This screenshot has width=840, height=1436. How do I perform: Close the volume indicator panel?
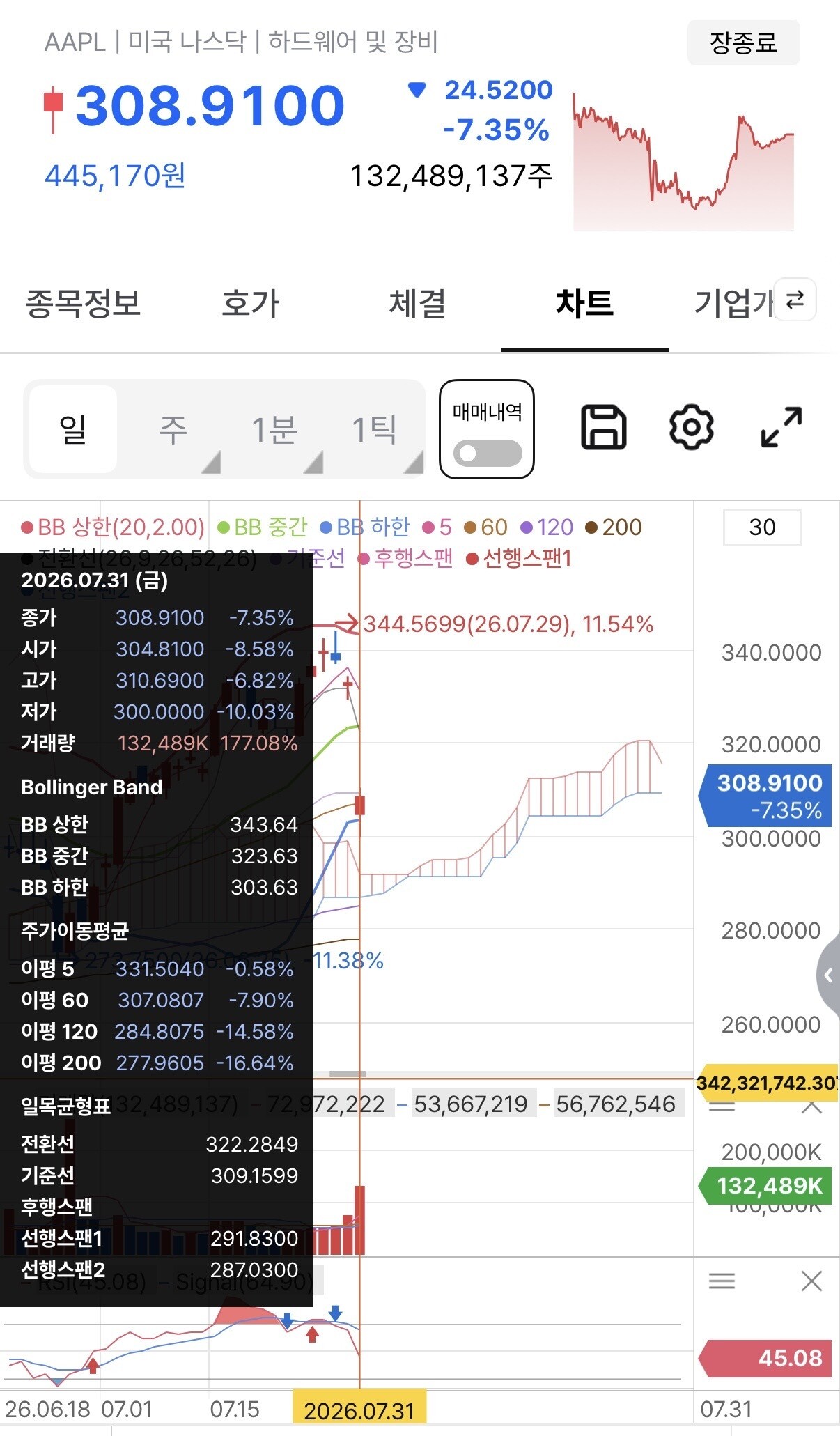[x=811, y=1106]
